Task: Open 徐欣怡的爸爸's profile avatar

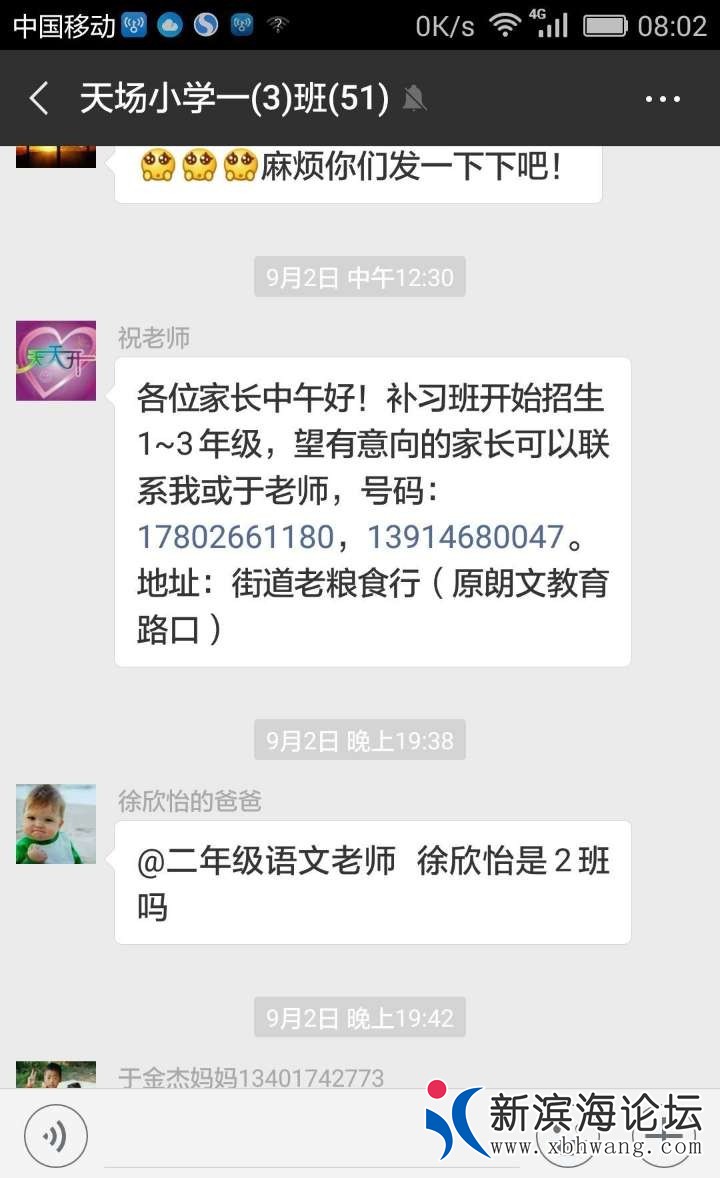Action: 56,824
